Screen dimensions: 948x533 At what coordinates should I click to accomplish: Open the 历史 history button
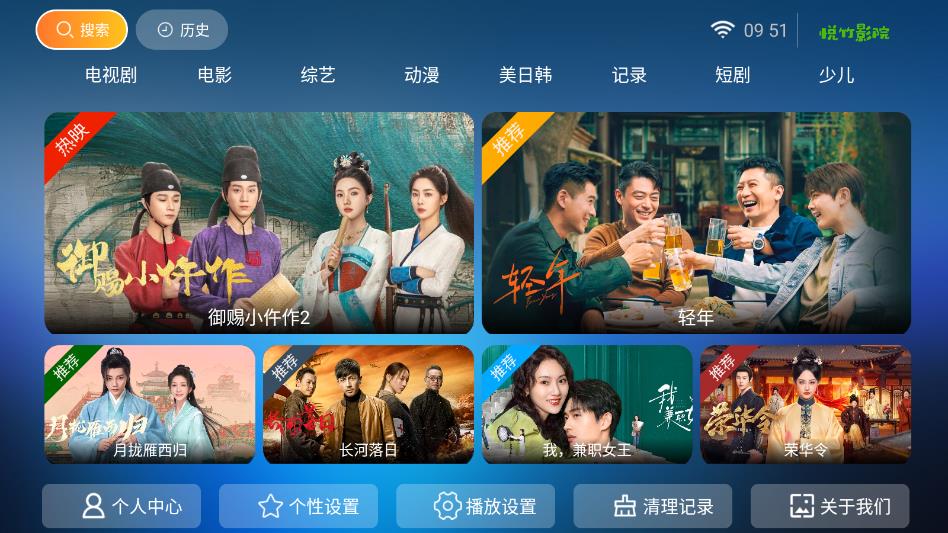coord(182,30)
